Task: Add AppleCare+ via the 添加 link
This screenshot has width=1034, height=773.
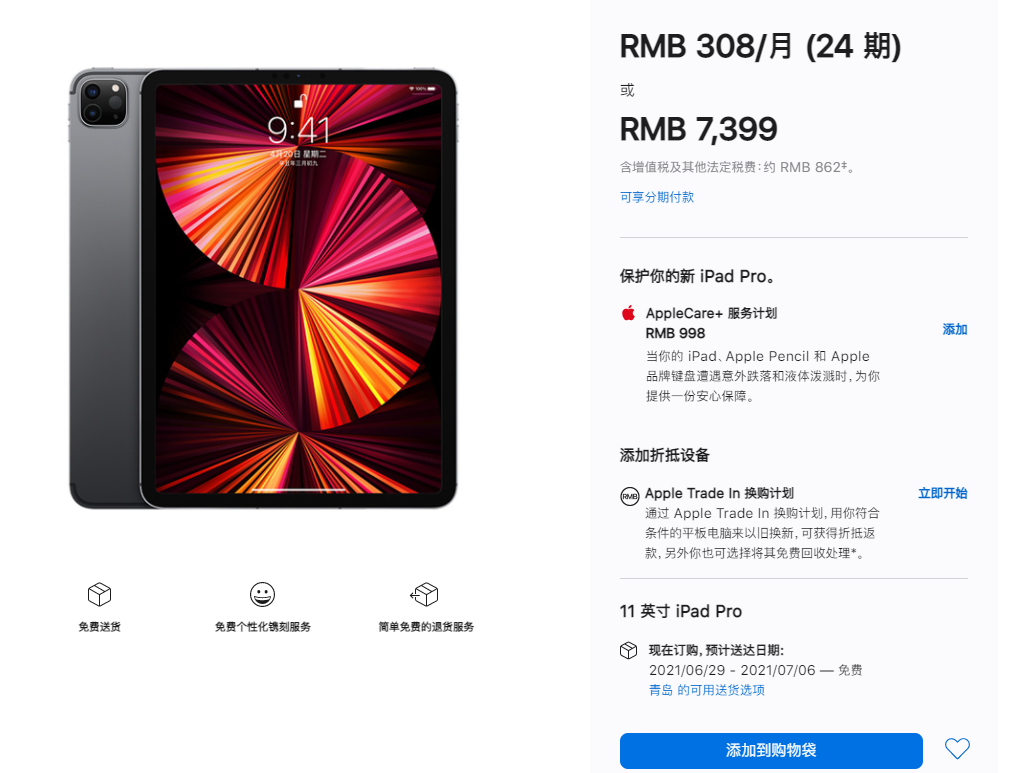Action: click(x=954, y=329)
